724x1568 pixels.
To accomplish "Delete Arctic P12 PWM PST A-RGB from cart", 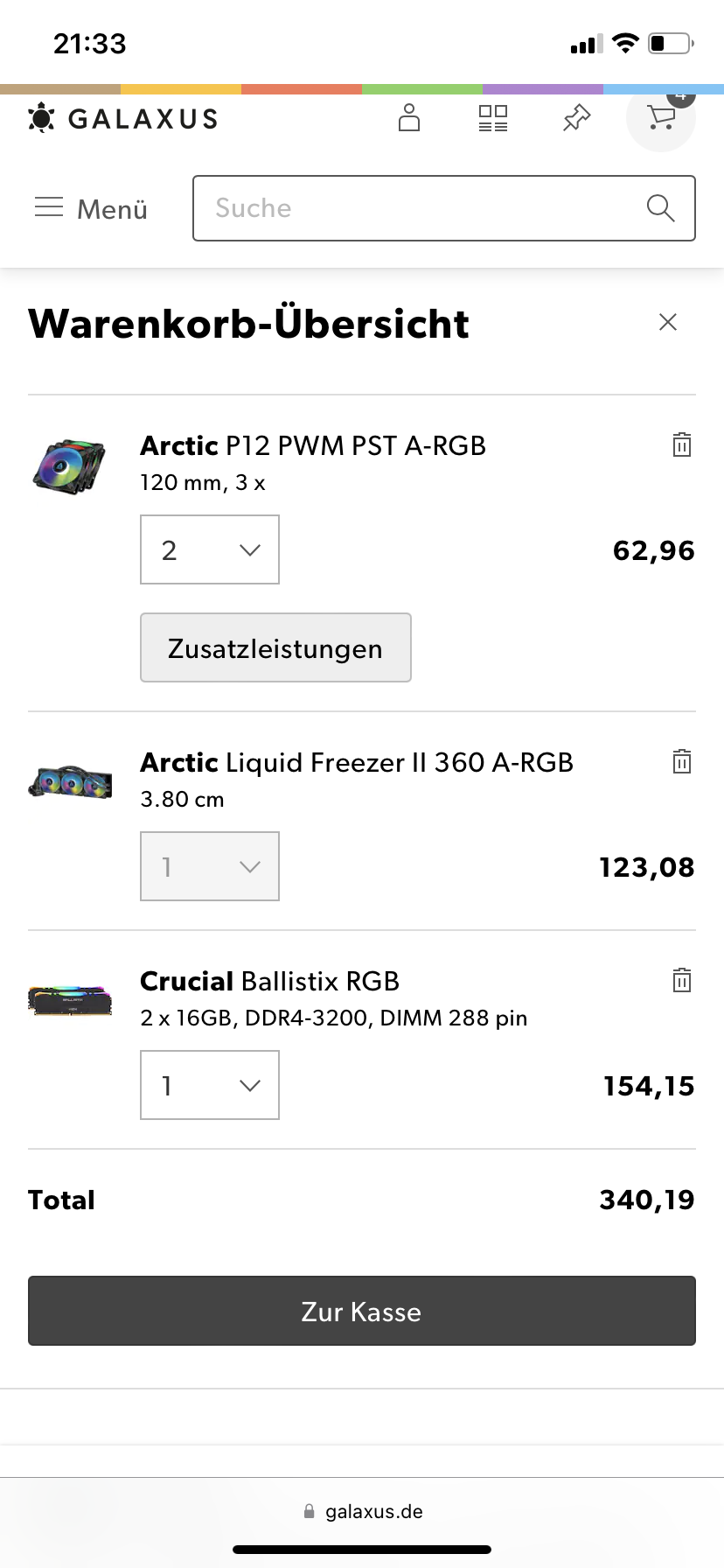I will (682, 445).
